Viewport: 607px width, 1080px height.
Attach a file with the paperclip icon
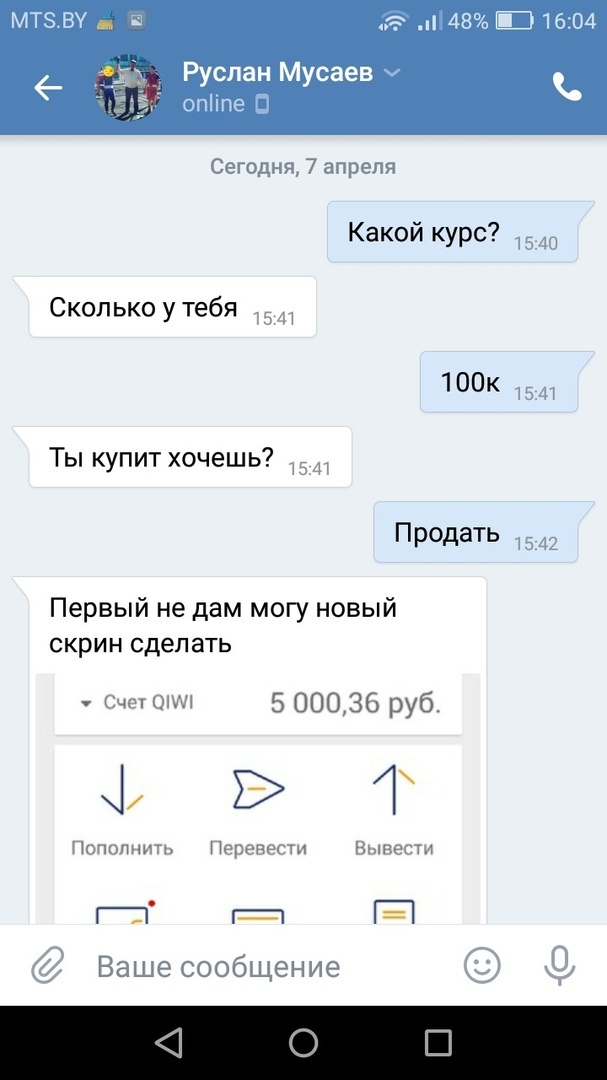(x=46, y=966)
